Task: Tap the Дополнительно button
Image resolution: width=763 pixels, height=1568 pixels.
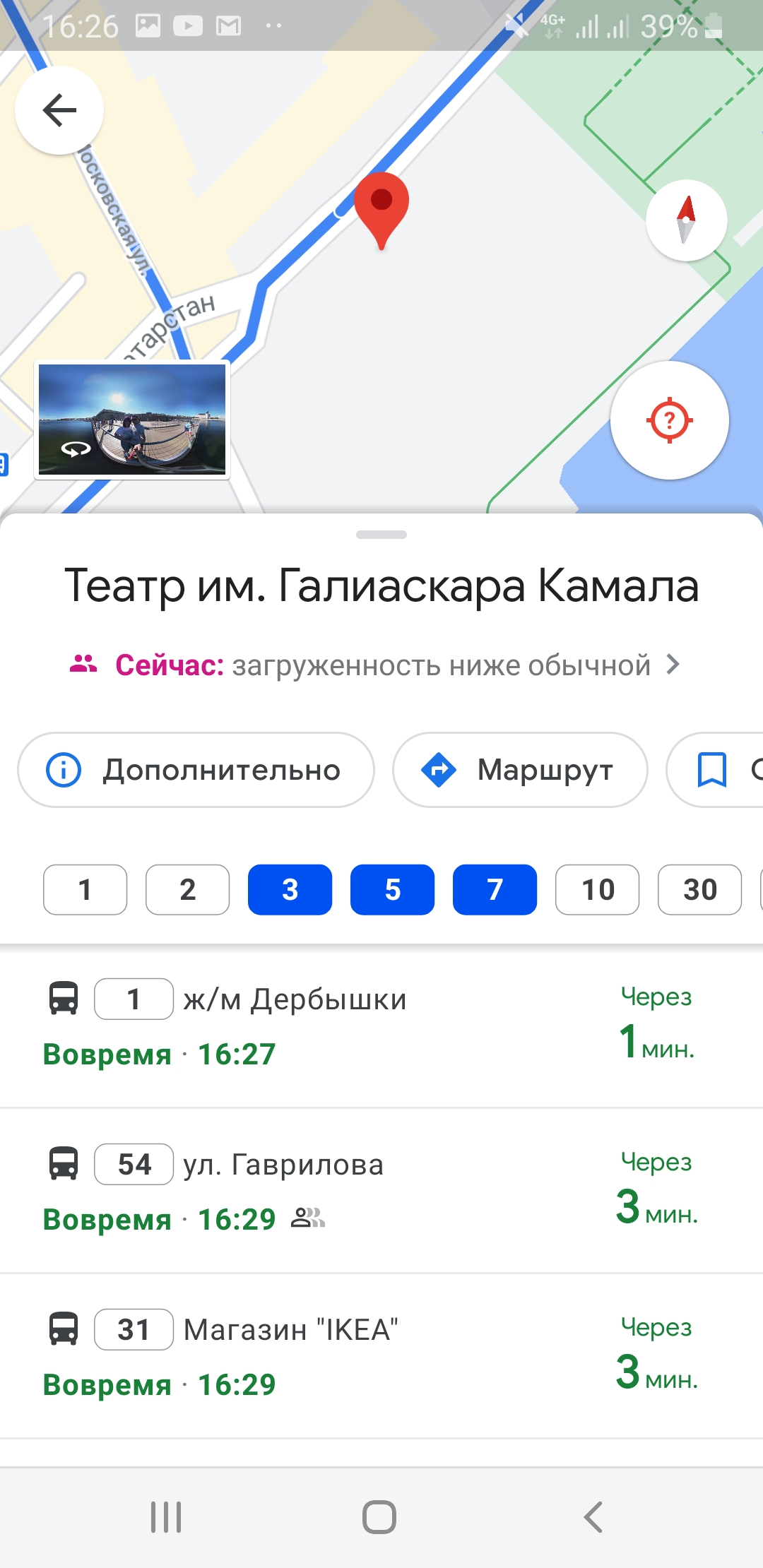Action: pos(196,770)
